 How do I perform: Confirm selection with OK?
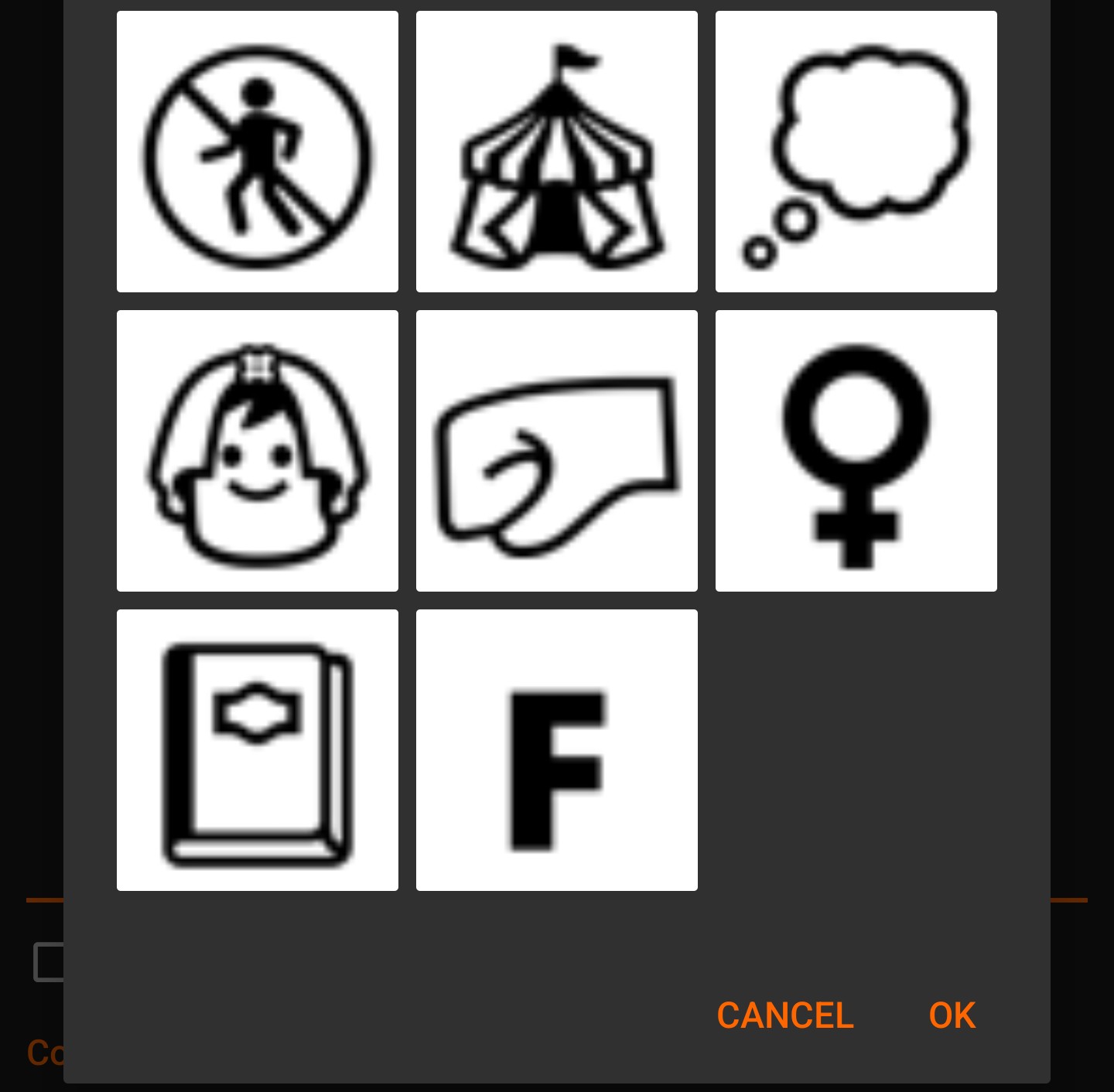coord(952,1015)
